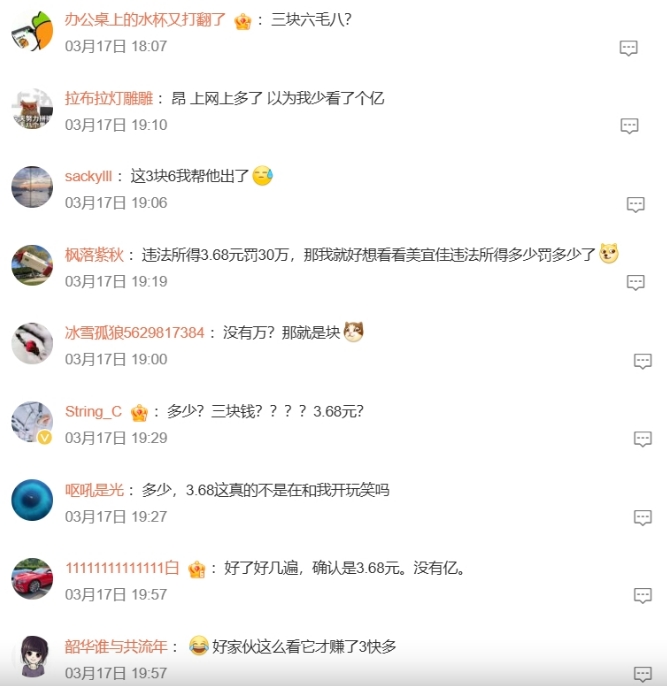Reply to 呕吼是光's comment
The height and width of the screenshot is (686, 667).
(x=642, y=517)
